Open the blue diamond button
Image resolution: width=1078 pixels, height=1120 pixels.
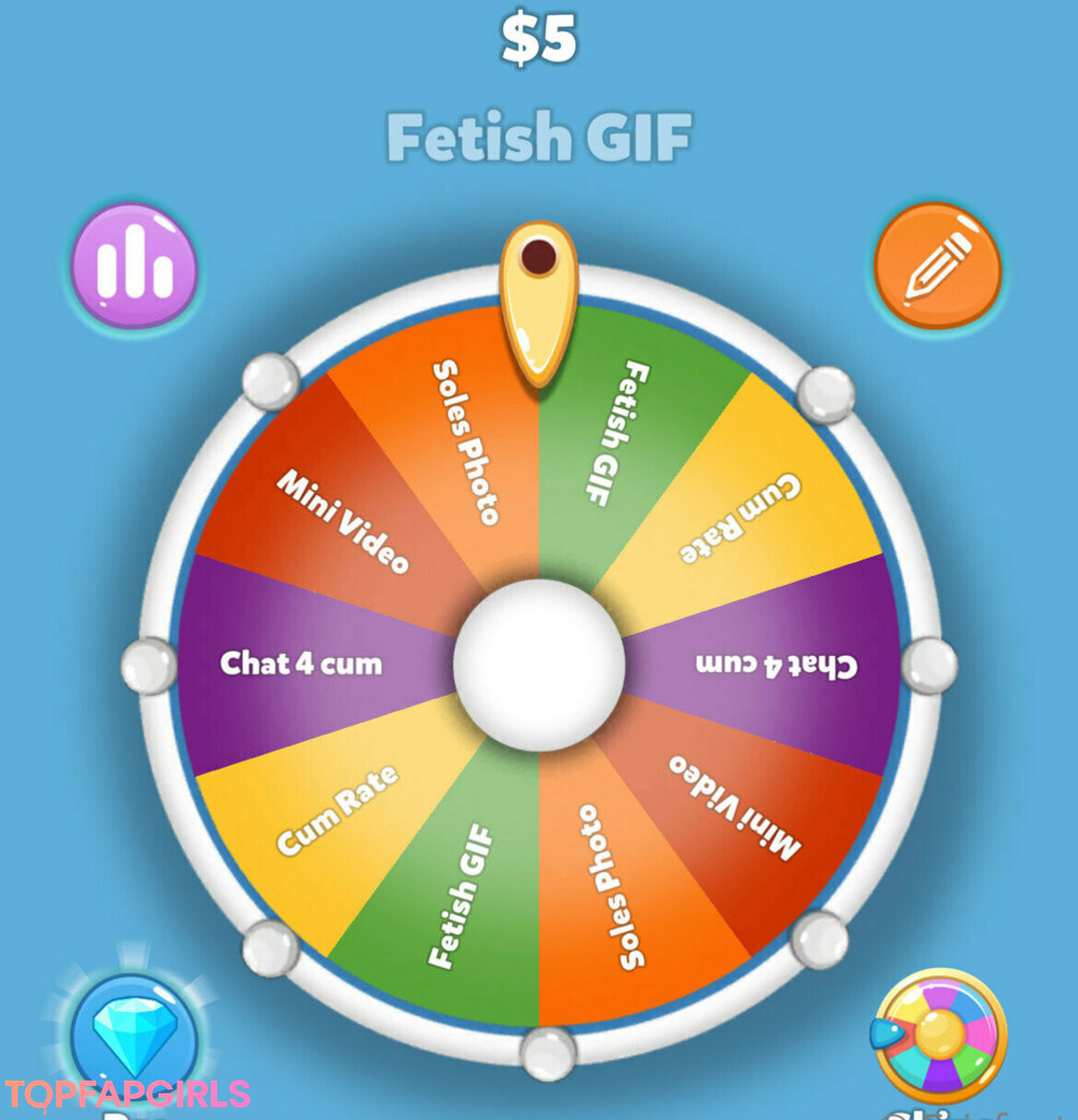[x=135, y=1033]
